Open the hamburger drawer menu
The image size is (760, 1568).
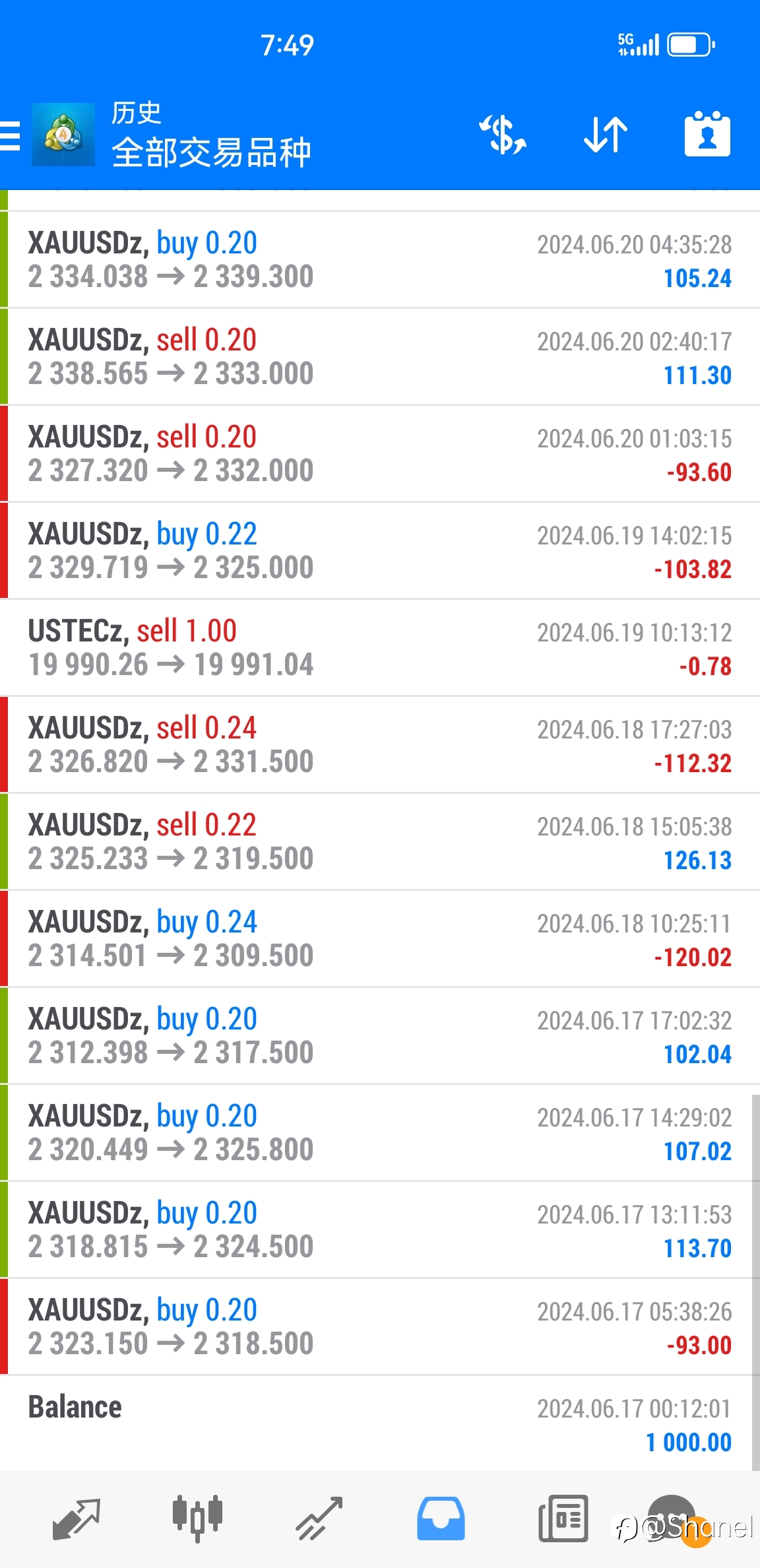(10, 135)
